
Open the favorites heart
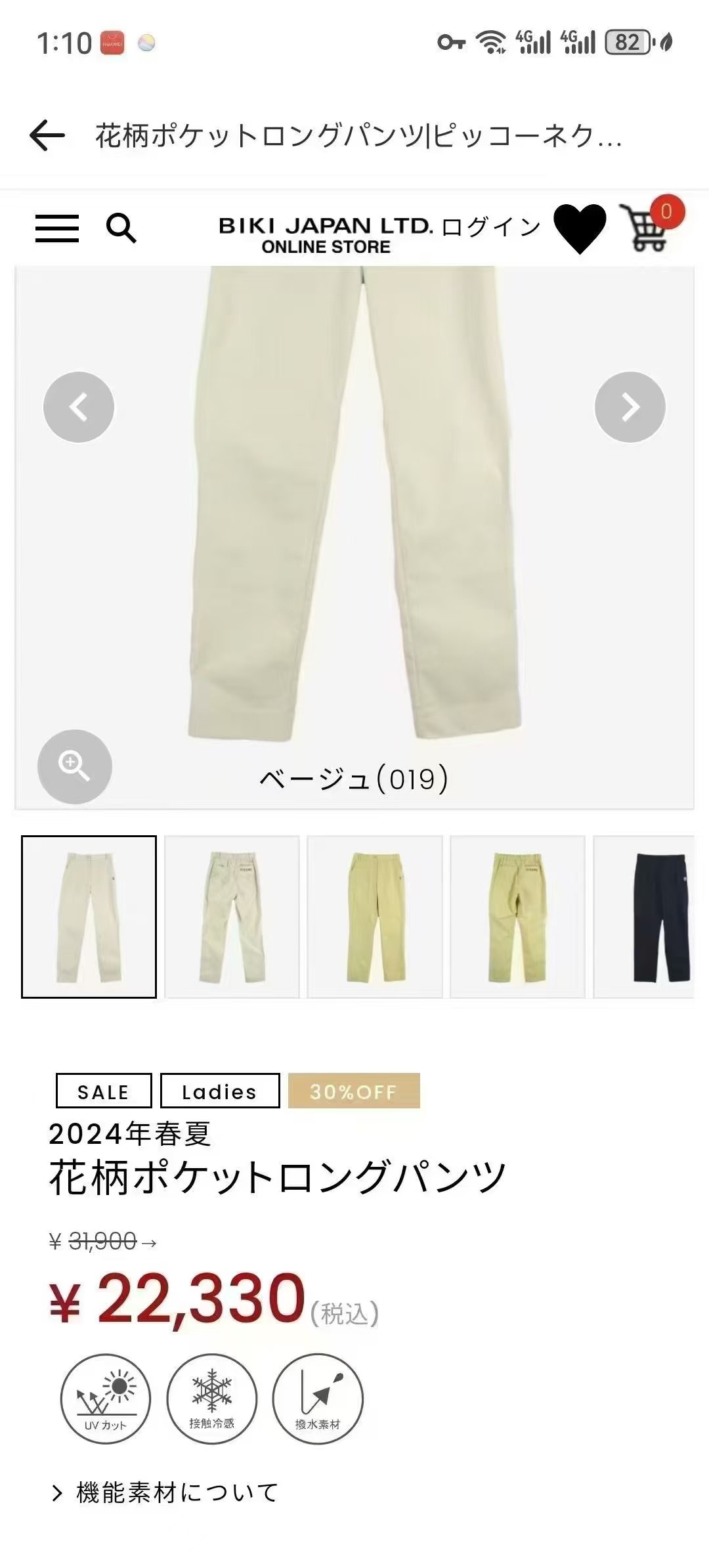579,228
